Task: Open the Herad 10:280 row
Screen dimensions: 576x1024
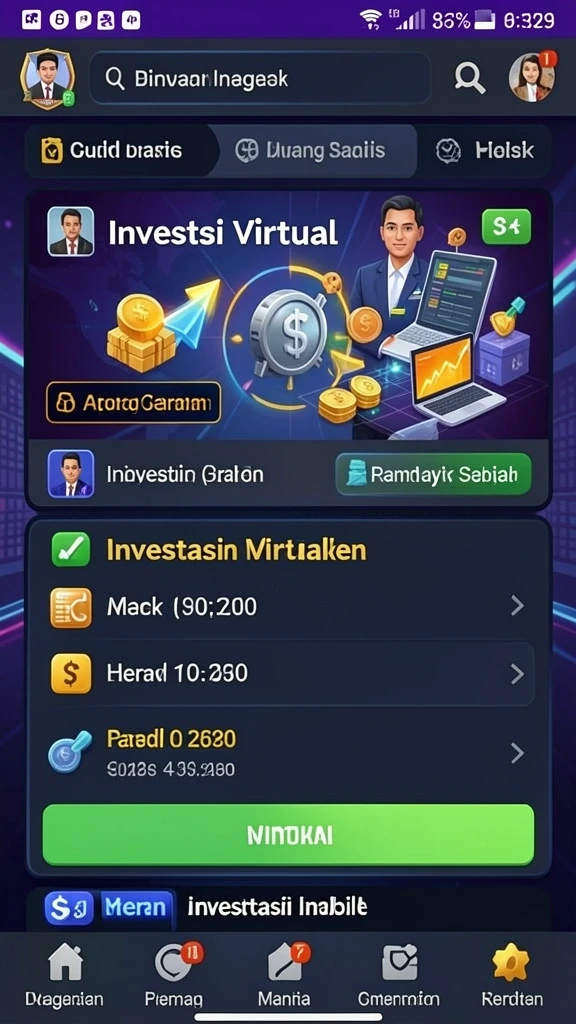Action: [288, 673]
